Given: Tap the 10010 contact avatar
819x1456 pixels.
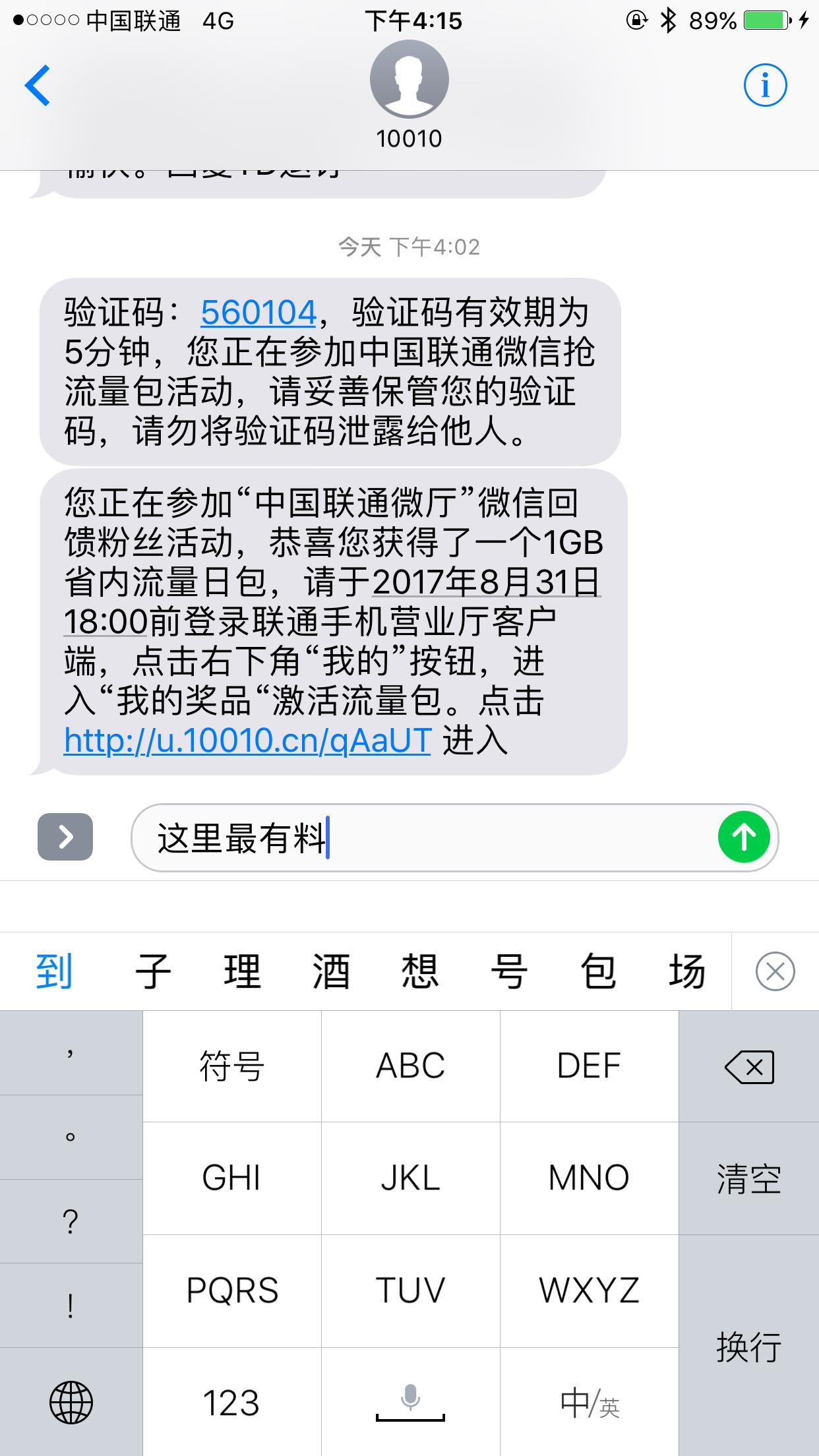Looking at the screenshot, I should (x=409, y=79).
